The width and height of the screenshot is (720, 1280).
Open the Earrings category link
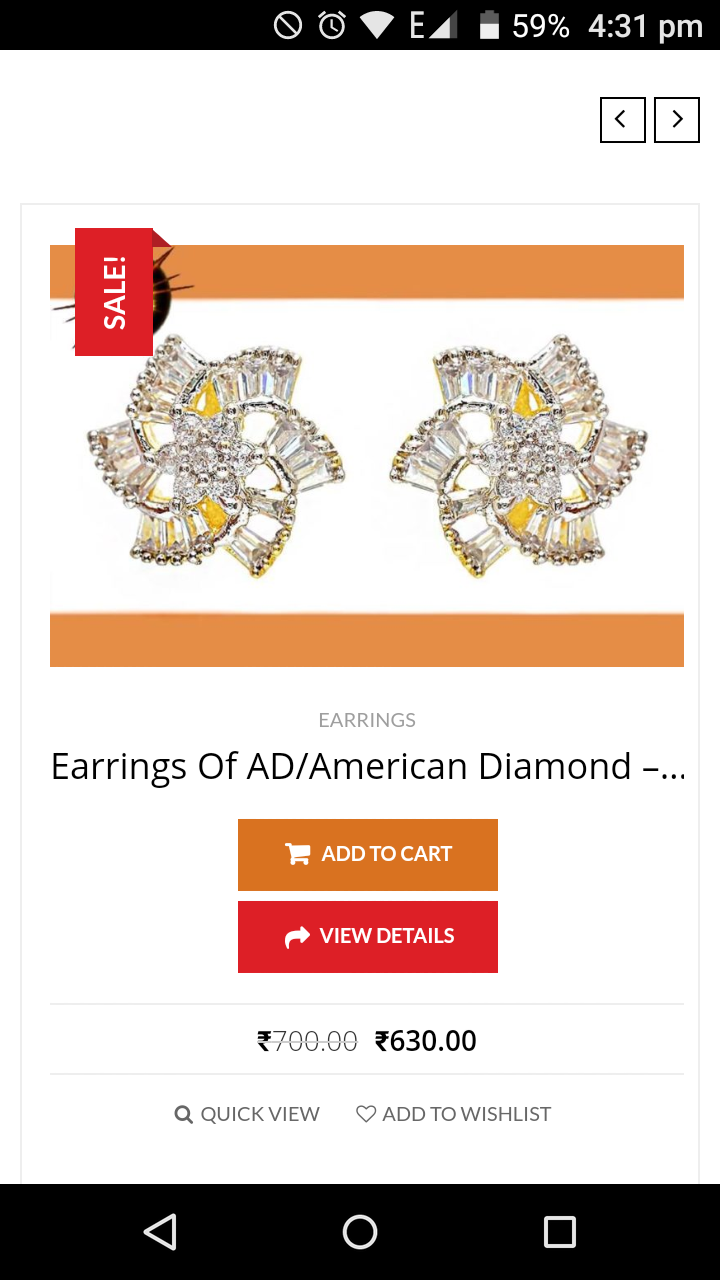(x=367, y=720)
